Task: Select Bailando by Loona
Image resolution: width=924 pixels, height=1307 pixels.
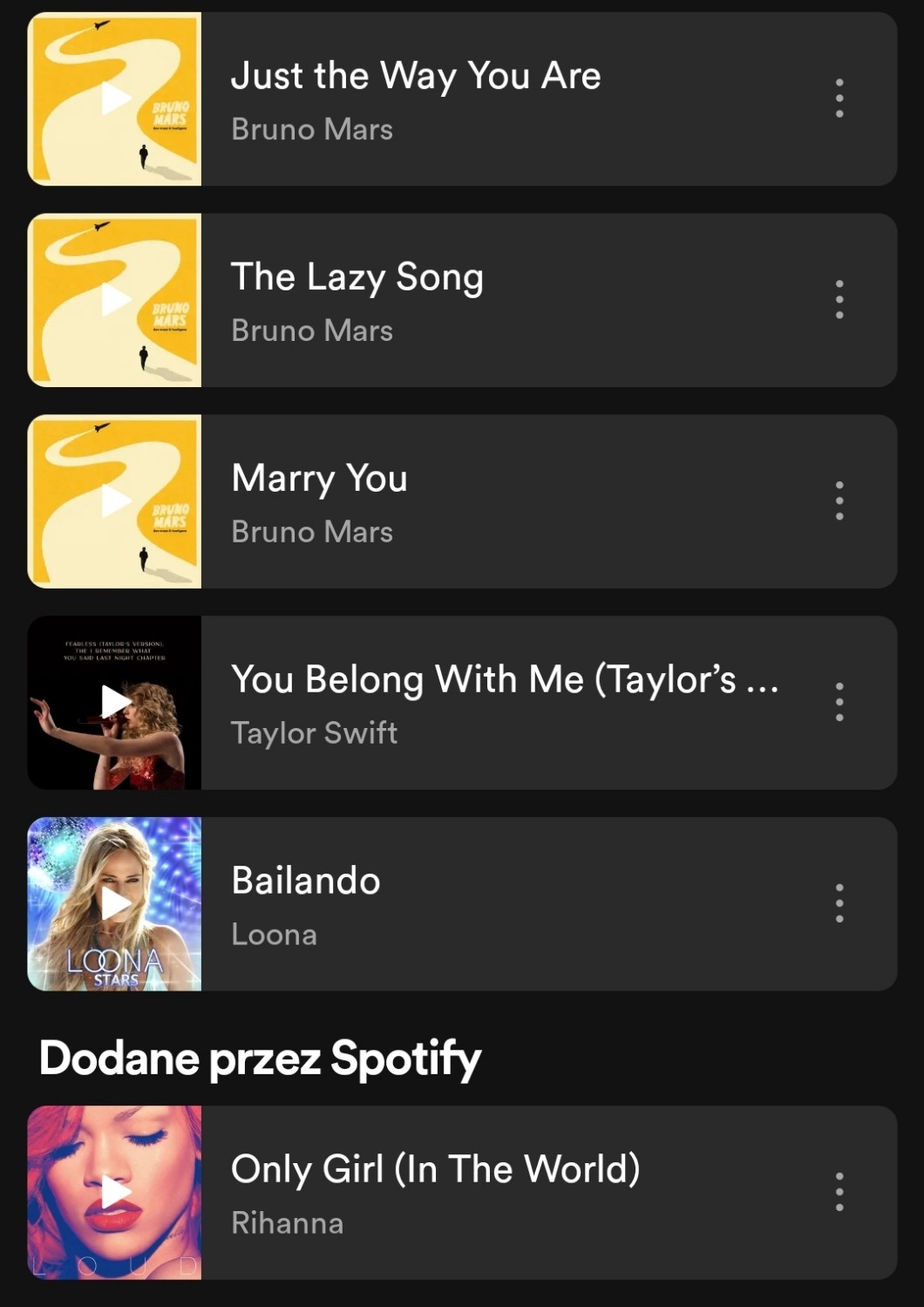Action: [x=506, y=904]
